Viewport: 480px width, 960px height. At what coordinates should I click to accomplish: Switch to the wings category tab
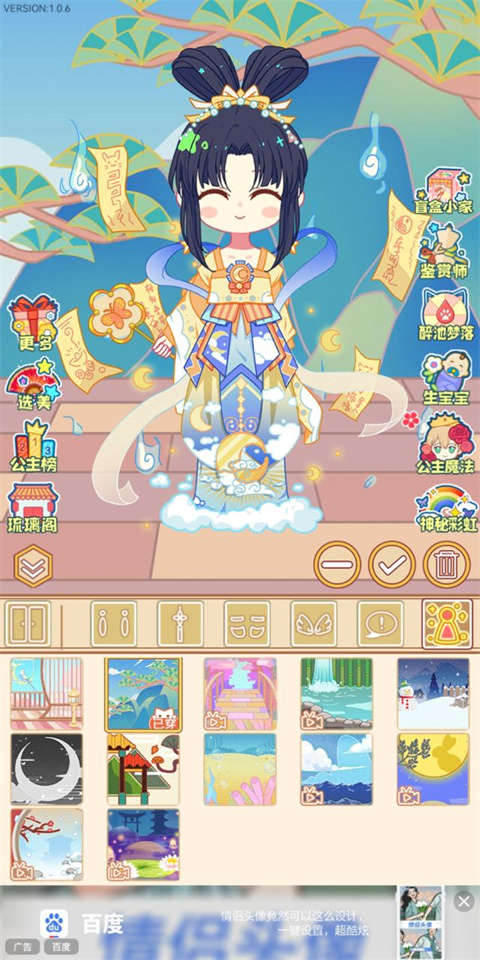coord(313,624)
